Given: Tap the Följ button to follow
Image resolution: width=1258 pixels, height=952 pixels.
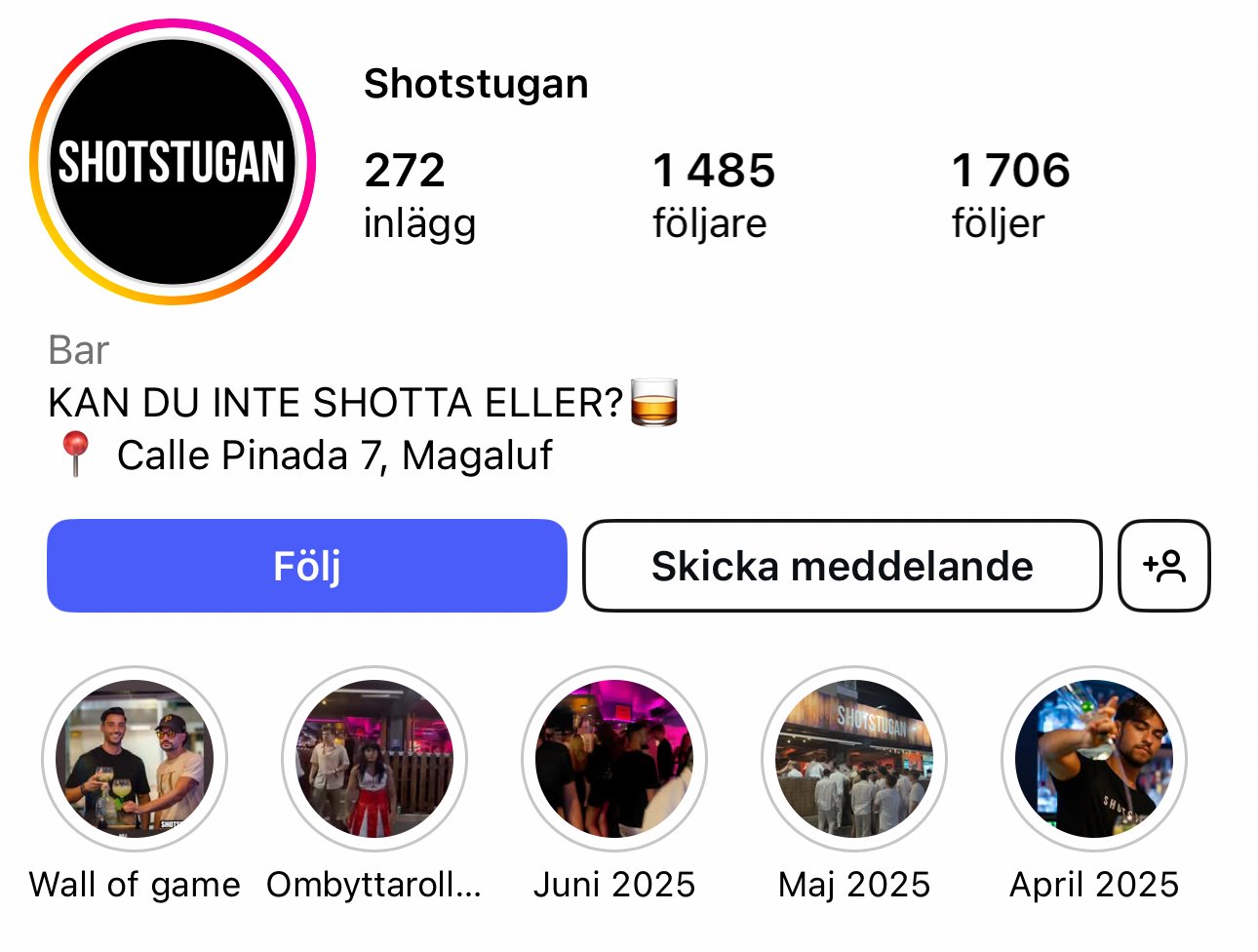Looking at the screenshot, I should point(306,566).
